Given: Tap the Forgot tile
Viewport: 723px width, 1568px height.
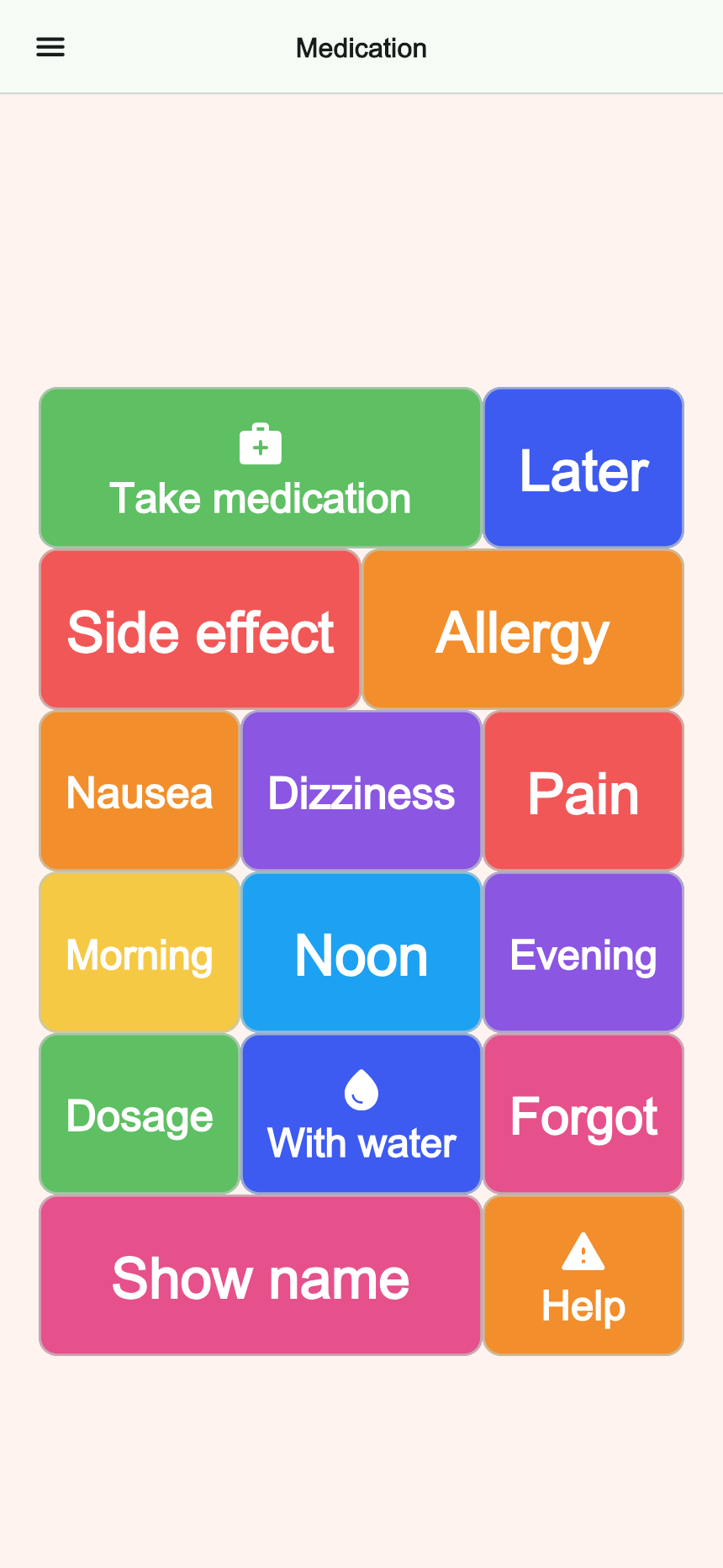Looking at the screenshot, I should [583, 1114].
